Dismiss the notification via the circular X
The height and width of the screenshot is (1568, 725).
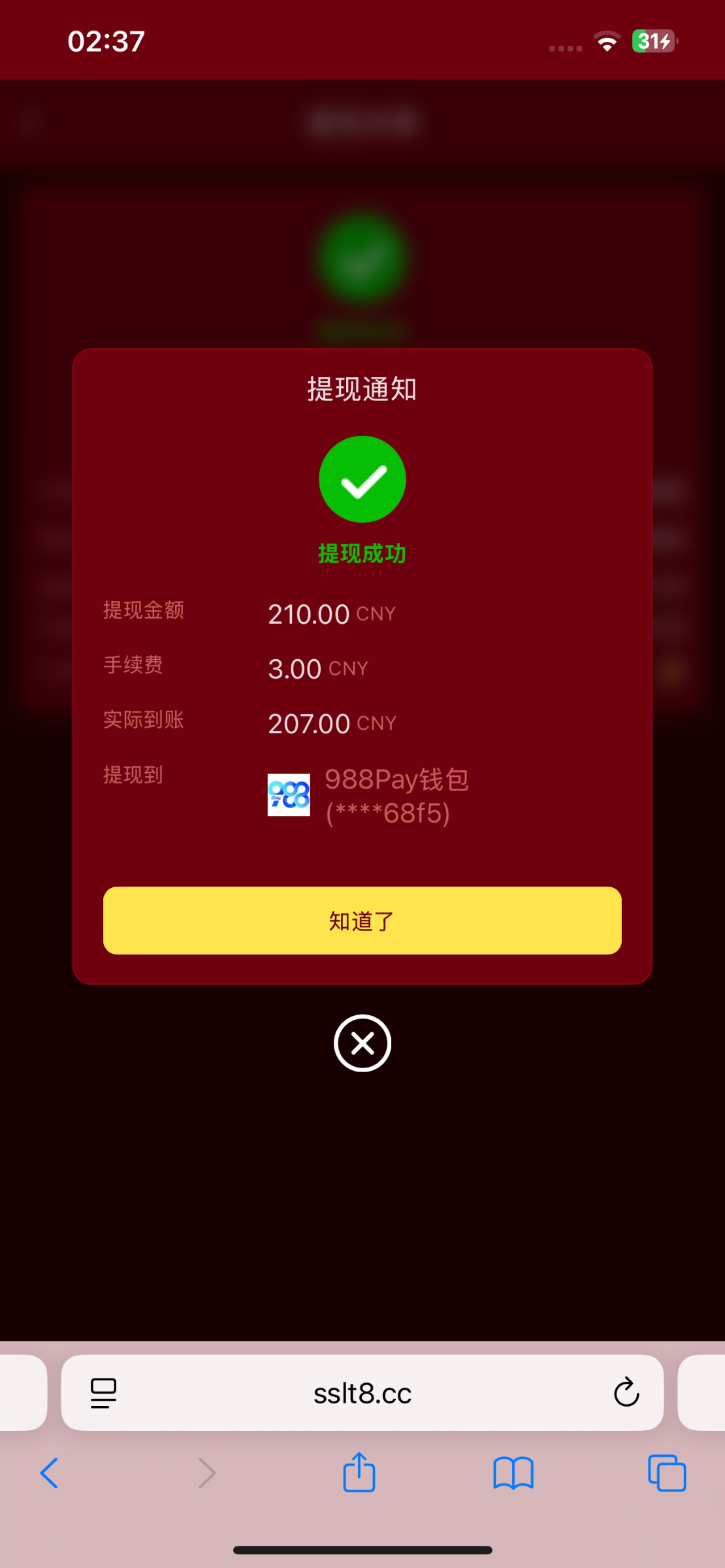(x=362, y=1043)
